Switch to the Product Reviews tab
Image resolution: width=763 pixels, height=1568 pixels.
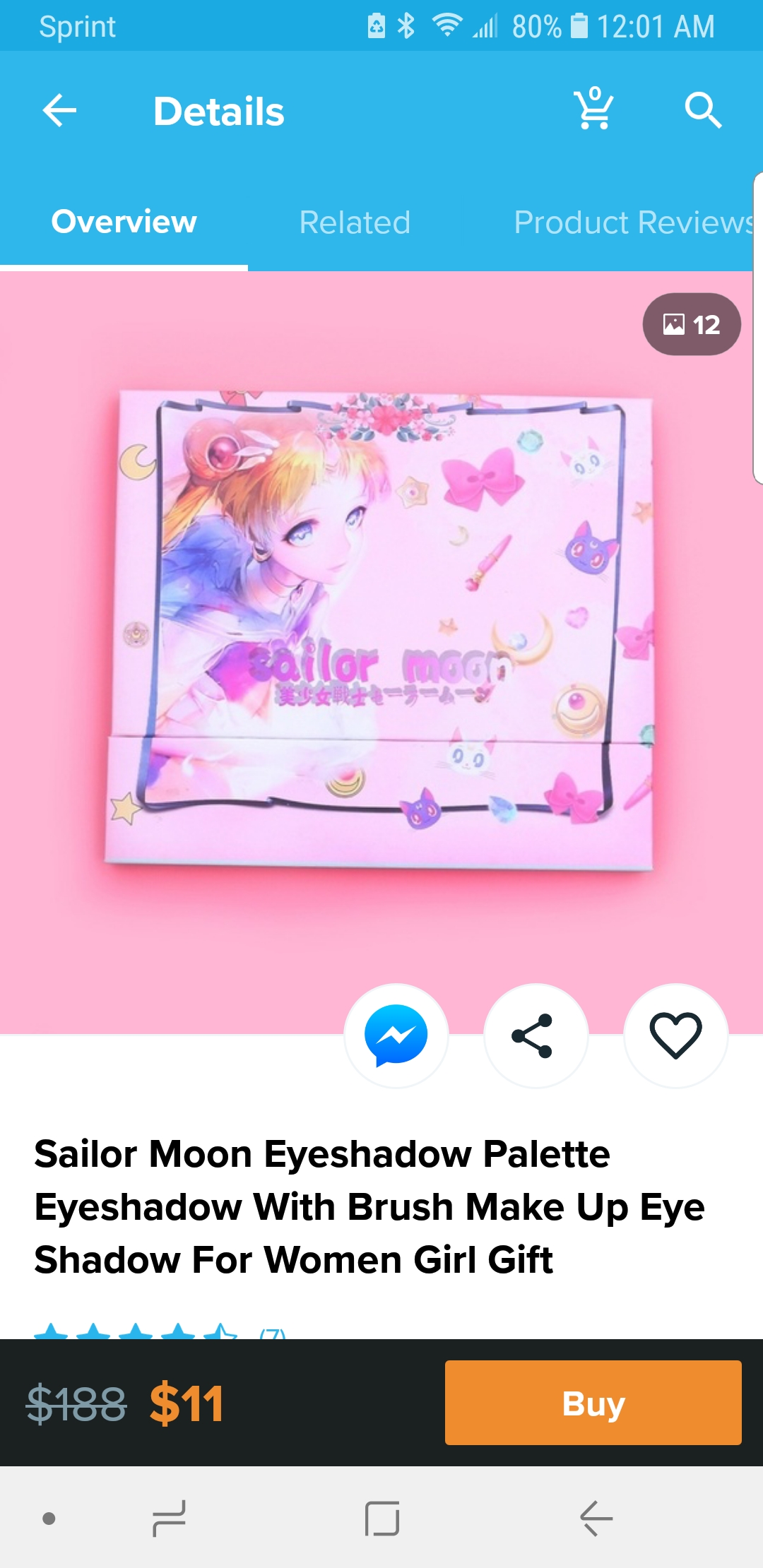click(x=634, y=222)
